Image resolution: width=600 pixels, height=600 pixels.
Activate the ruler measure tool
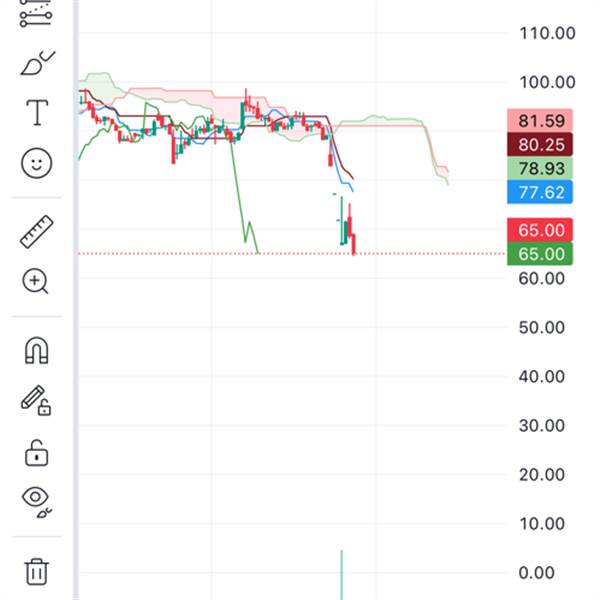coord(37,232)
